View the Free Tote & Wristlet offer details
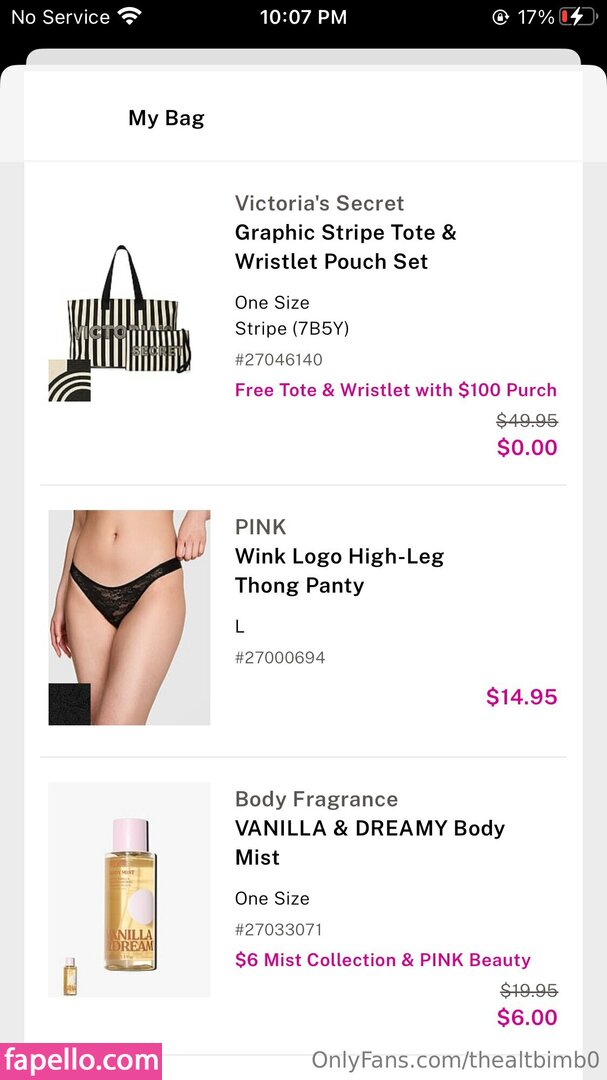 395,390
